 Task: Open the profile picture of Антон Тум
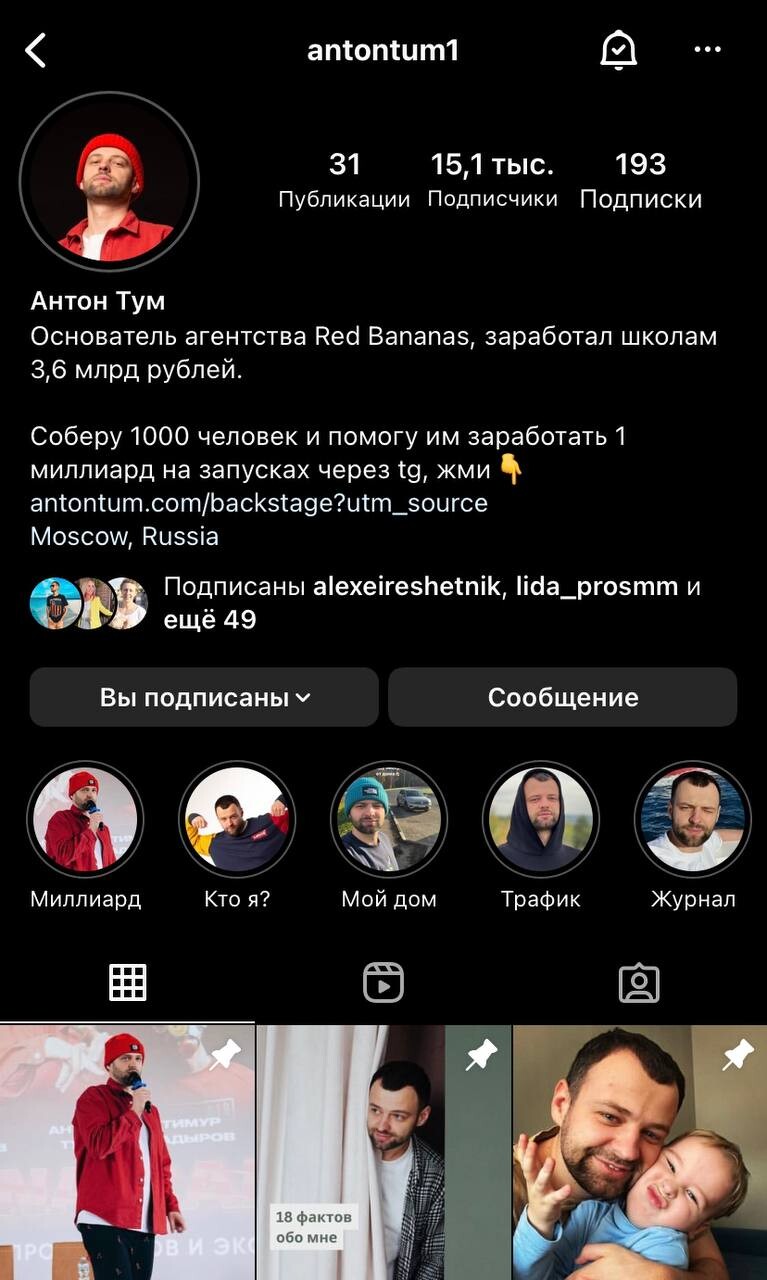pyautogui.click(x=110, y=182)
